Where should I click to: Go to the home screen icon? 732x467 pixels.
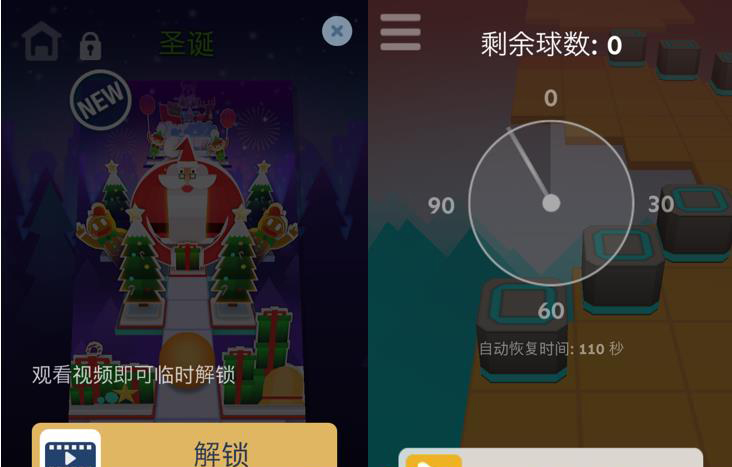click(42, 42)
